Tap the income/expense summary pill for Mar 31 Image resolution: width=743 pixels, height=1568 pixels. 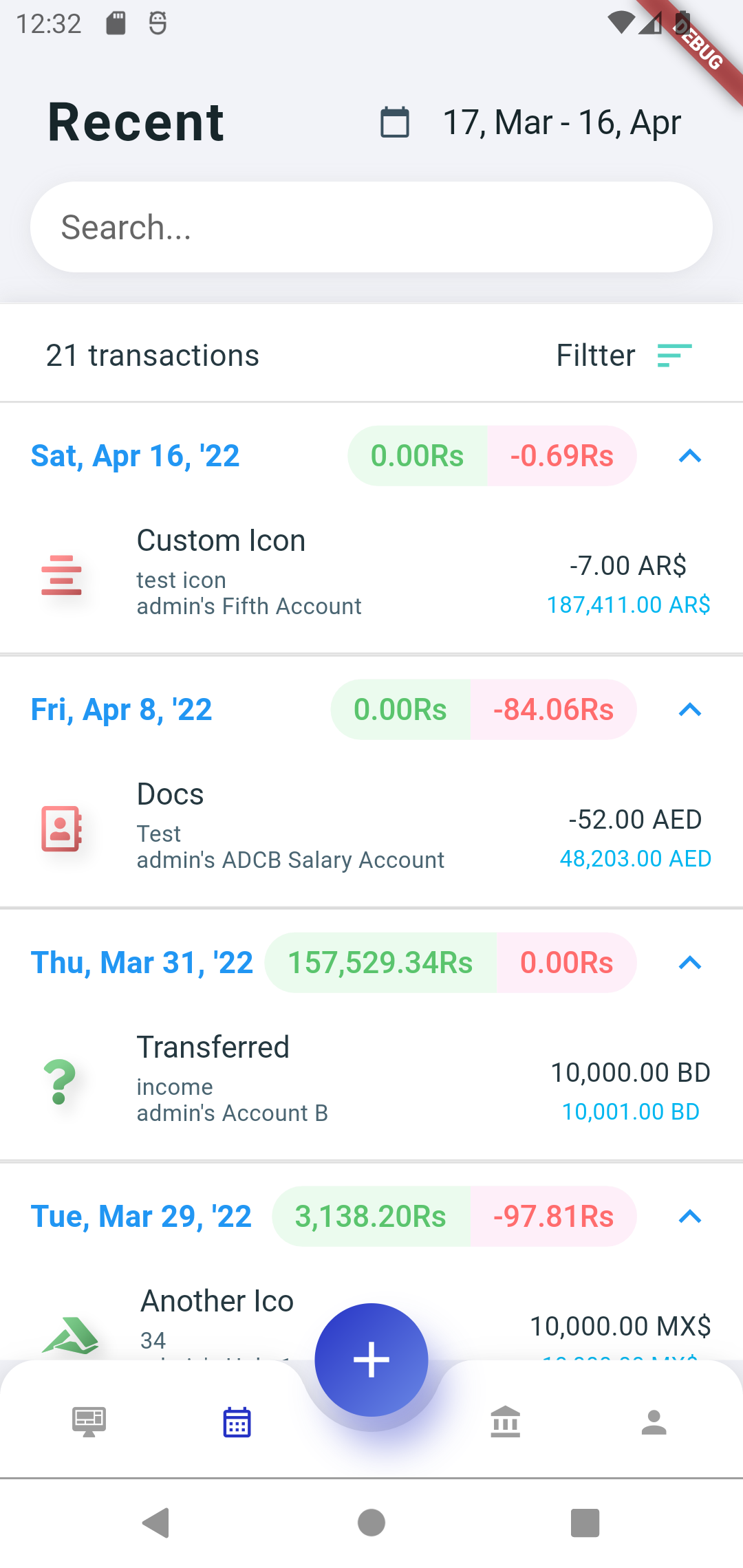451,963
